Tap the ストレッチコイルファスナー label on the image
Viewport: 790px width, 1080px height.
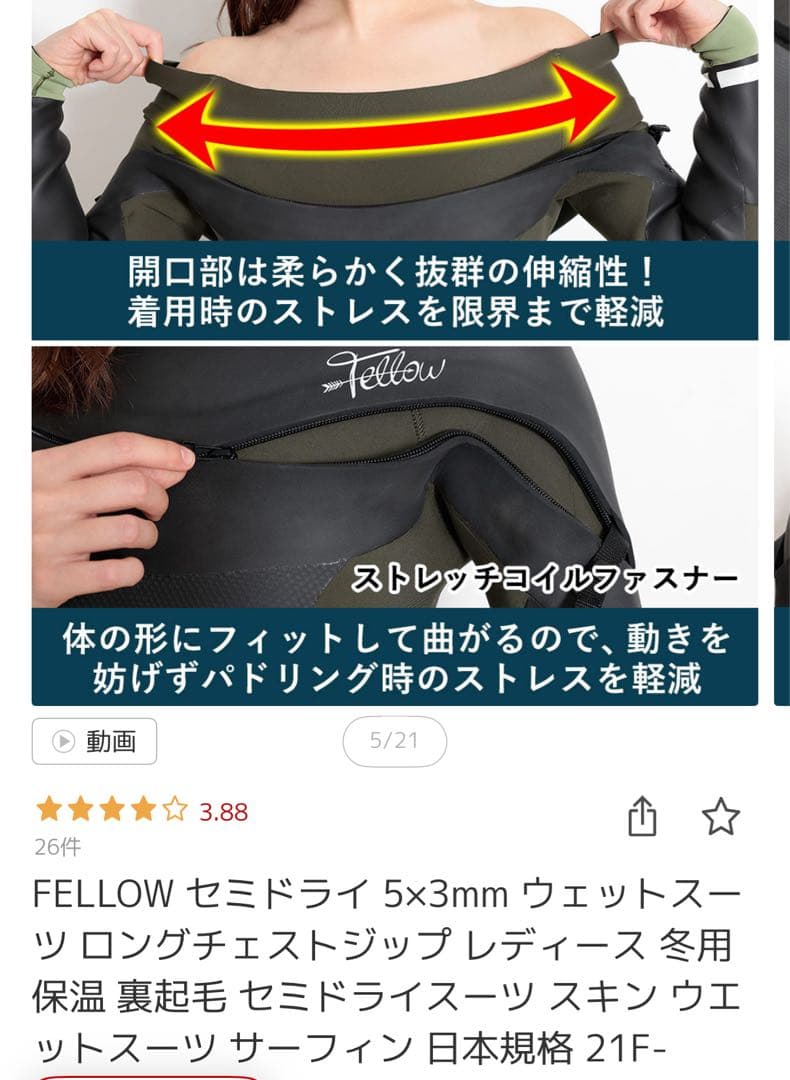coord(550,575)
